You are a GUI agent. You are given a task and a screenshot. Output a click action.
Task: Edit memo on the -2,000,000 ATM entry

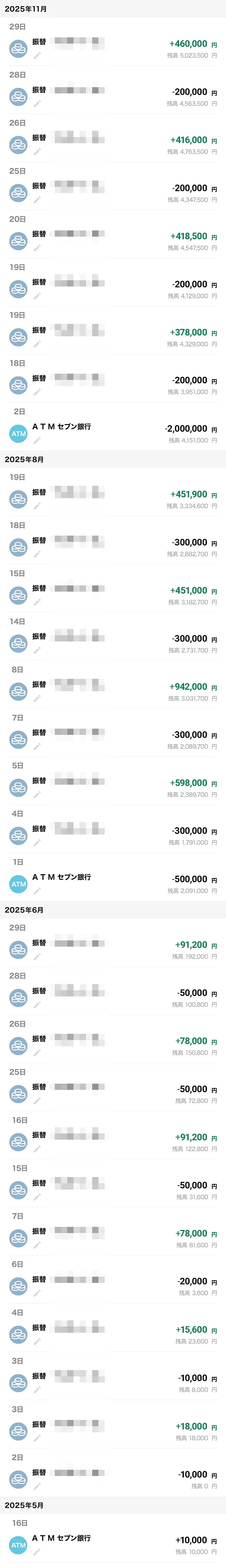click(37, 440)
